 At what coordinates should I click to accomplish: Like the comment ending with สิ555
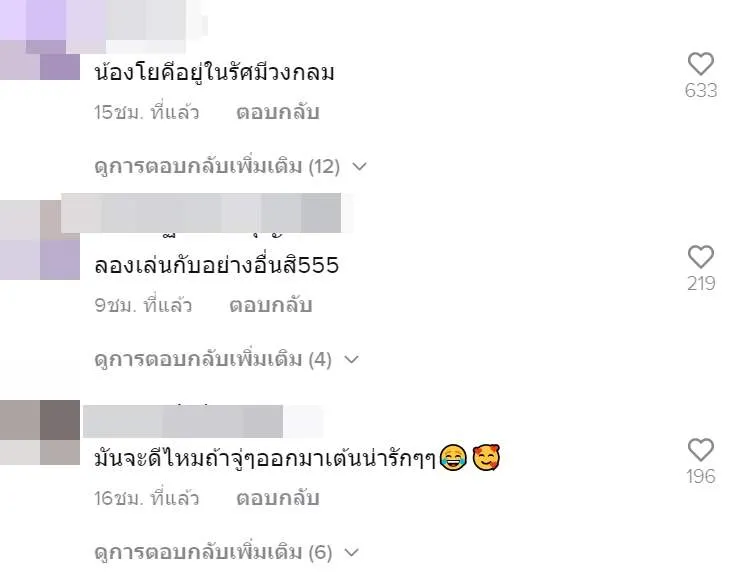(x=701, y=257)
